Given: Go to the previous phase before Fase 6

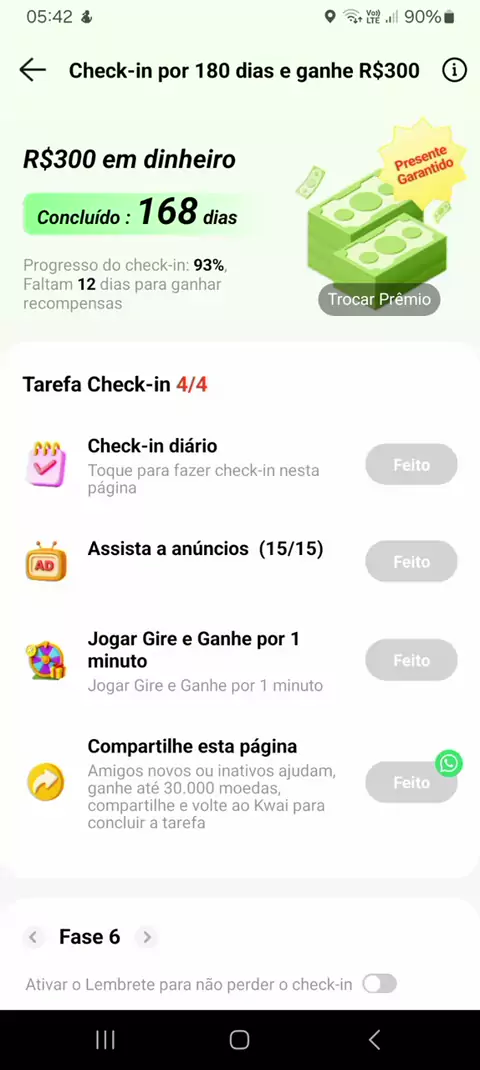Looking at the screenshot, I should pyautogui.click(x=33, y=937).
